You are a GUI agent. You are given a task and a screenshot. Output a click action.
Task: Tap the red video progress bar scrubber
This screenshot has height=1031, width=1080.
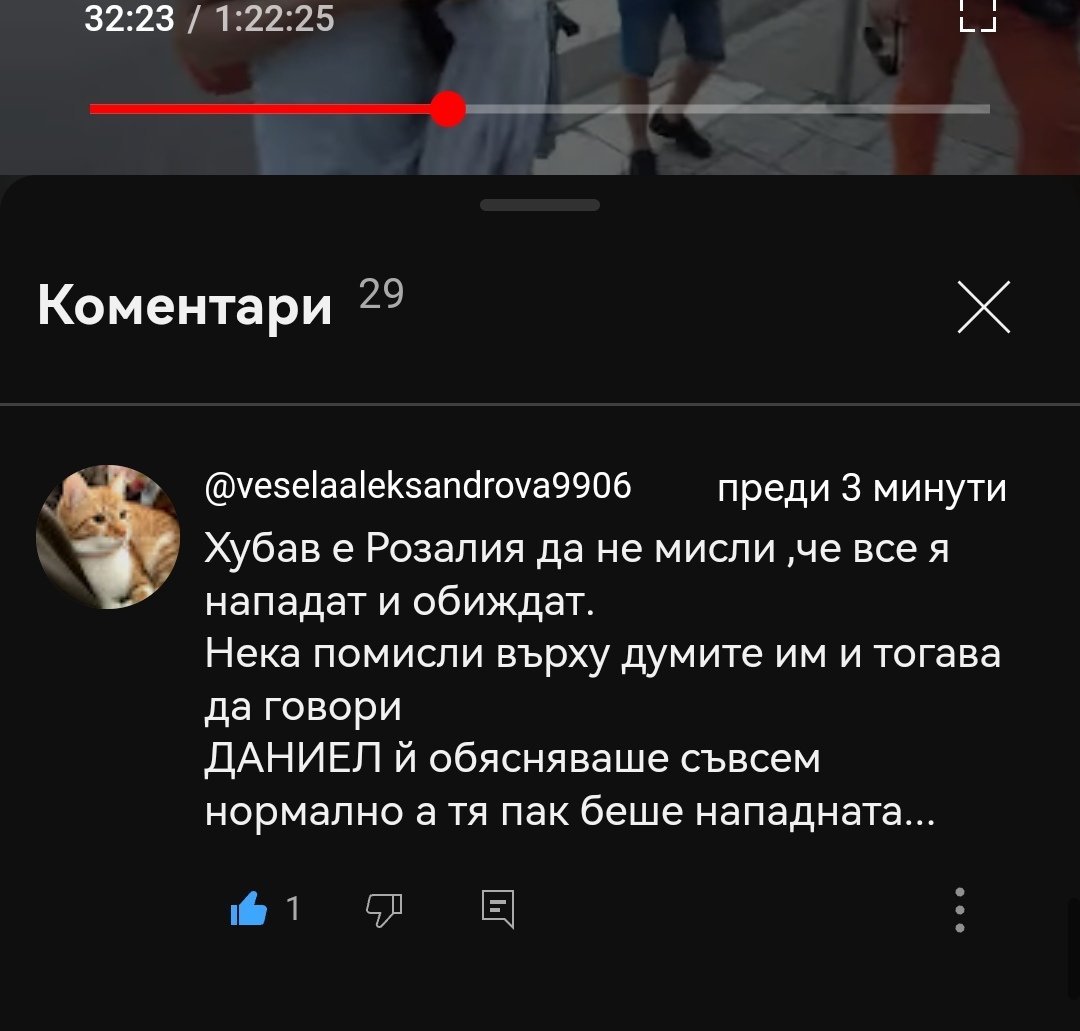448,109
